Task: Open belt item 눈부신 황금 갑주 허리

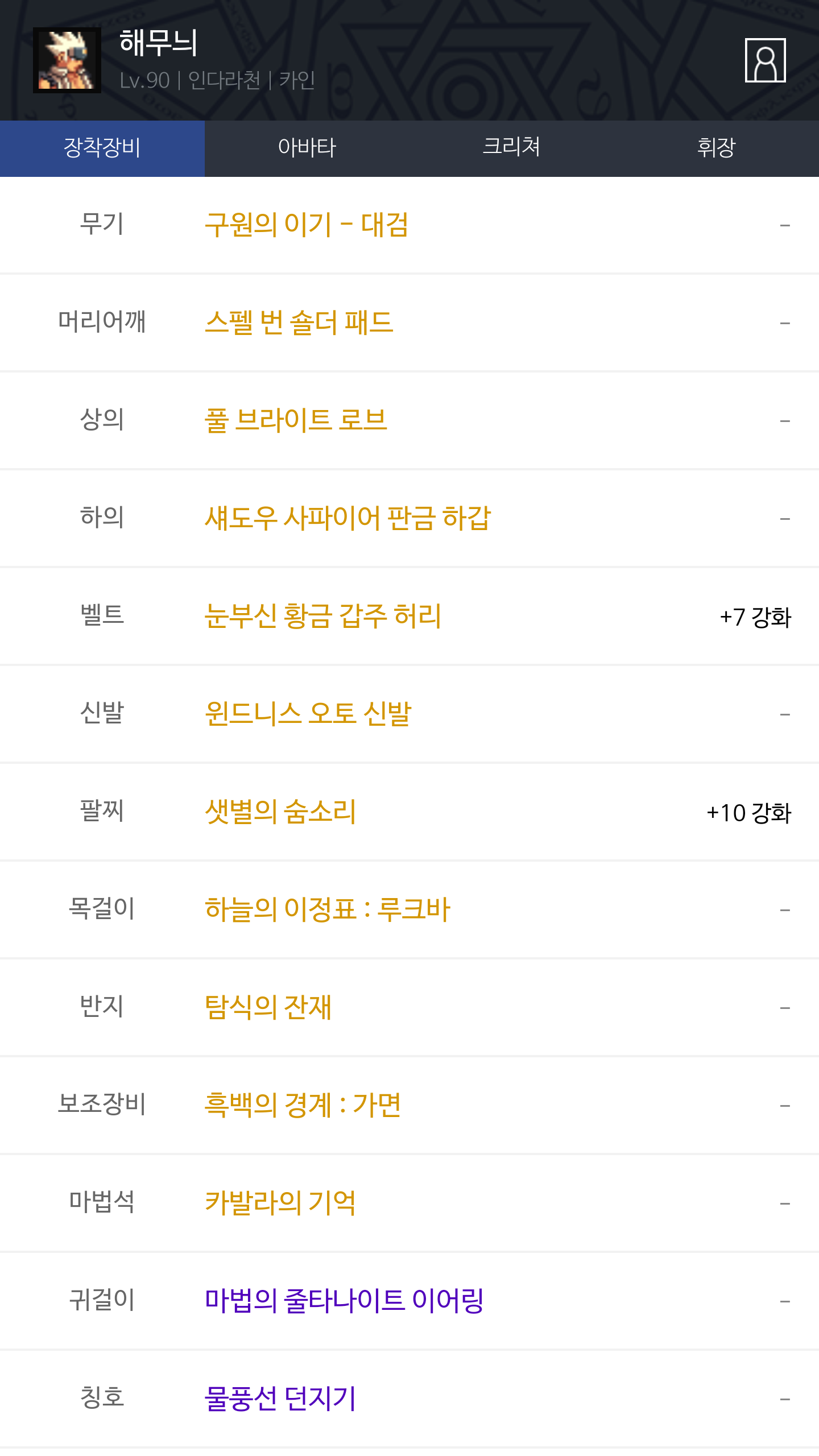Action: pyautogui.click(x=323, y=616)
